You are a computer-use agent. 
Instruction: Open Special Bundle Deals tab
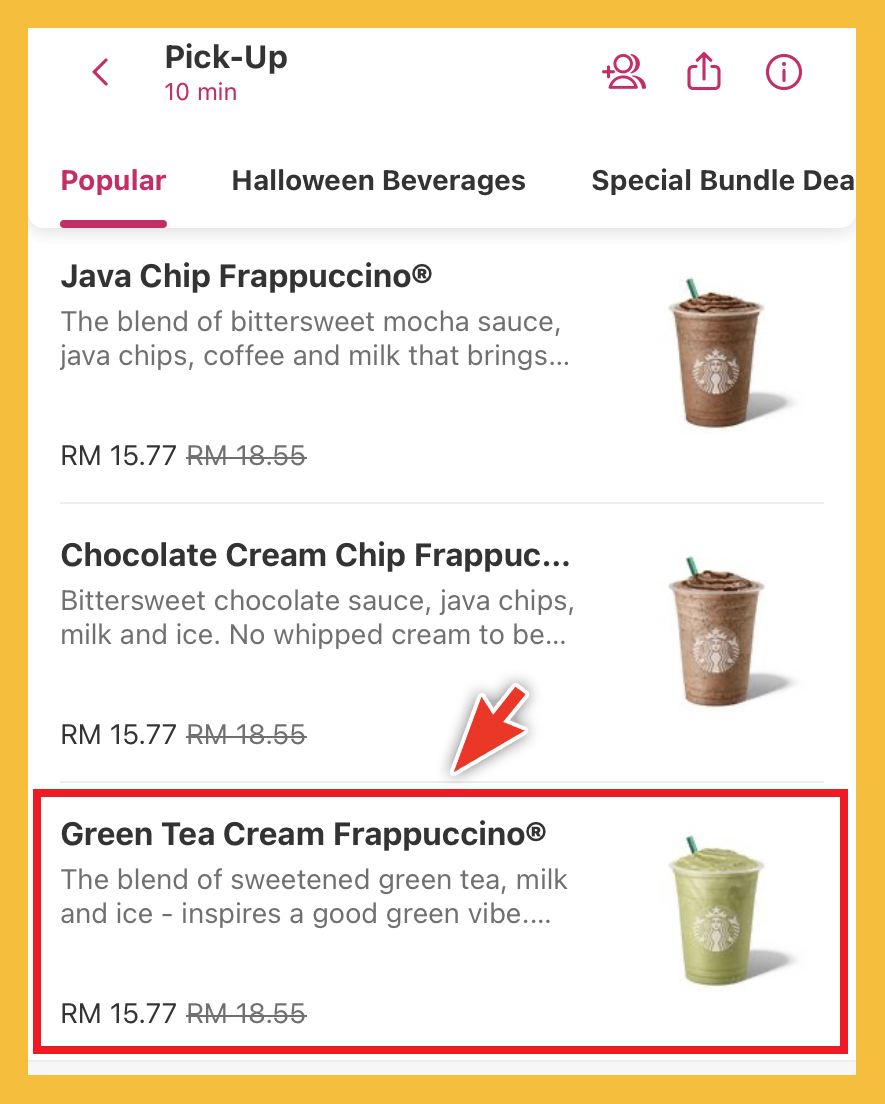[x=722, y=181]
